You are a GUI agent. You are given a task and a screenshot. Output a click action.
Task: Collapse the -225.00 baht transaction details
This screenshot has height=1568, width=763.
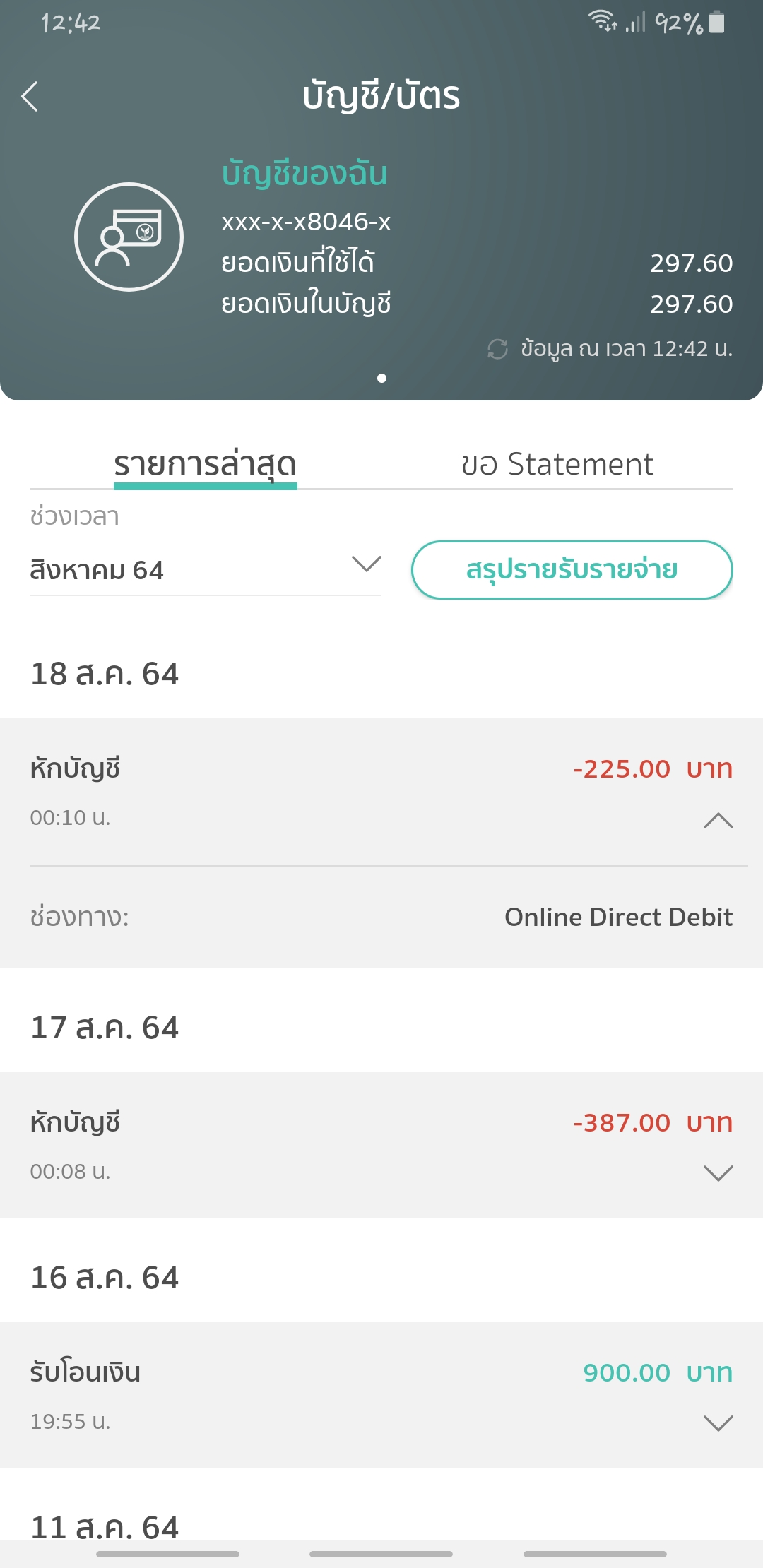point(718,820)
